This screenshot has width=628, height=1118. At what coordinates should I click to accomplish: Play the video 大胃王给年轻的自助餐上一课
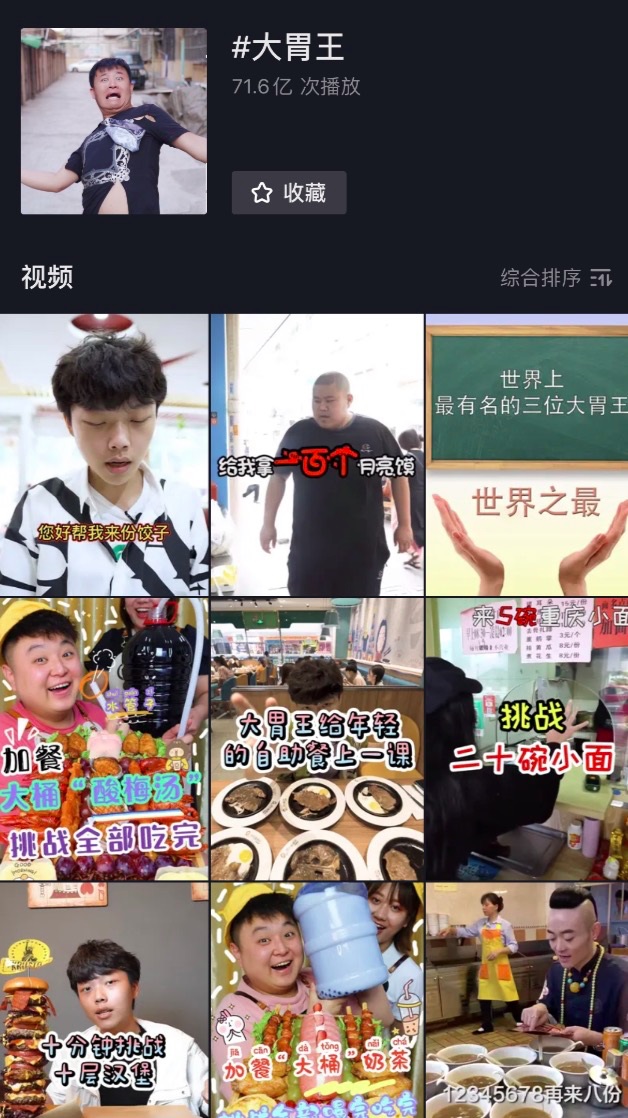click(x=317, y=739)
